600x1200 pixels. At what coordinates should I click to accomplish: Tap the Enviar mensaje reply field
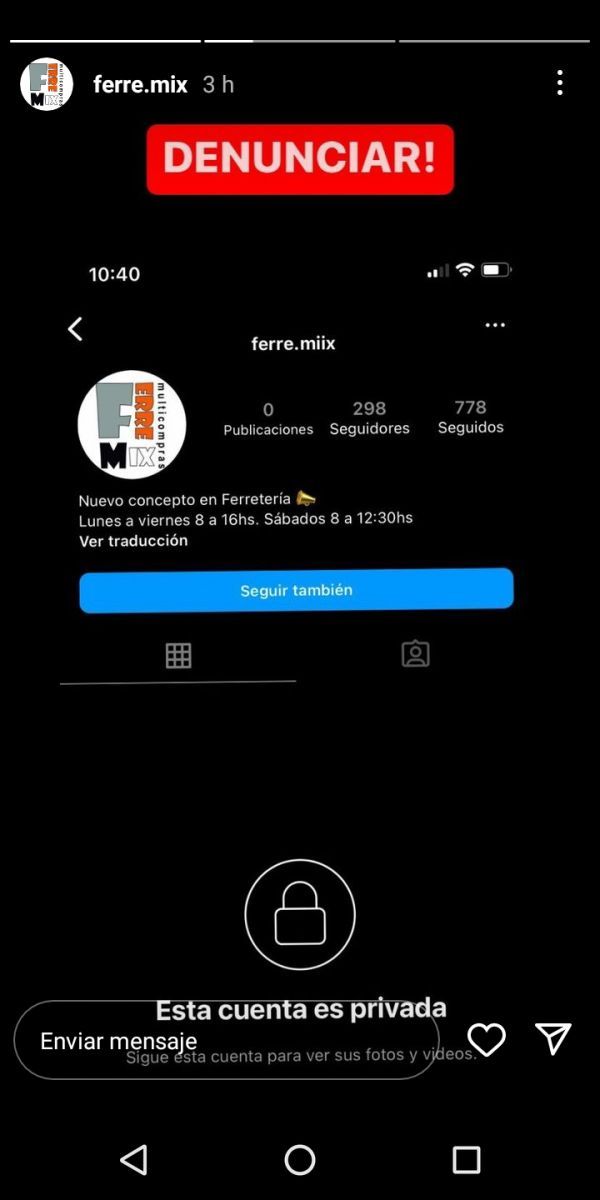225,1040
